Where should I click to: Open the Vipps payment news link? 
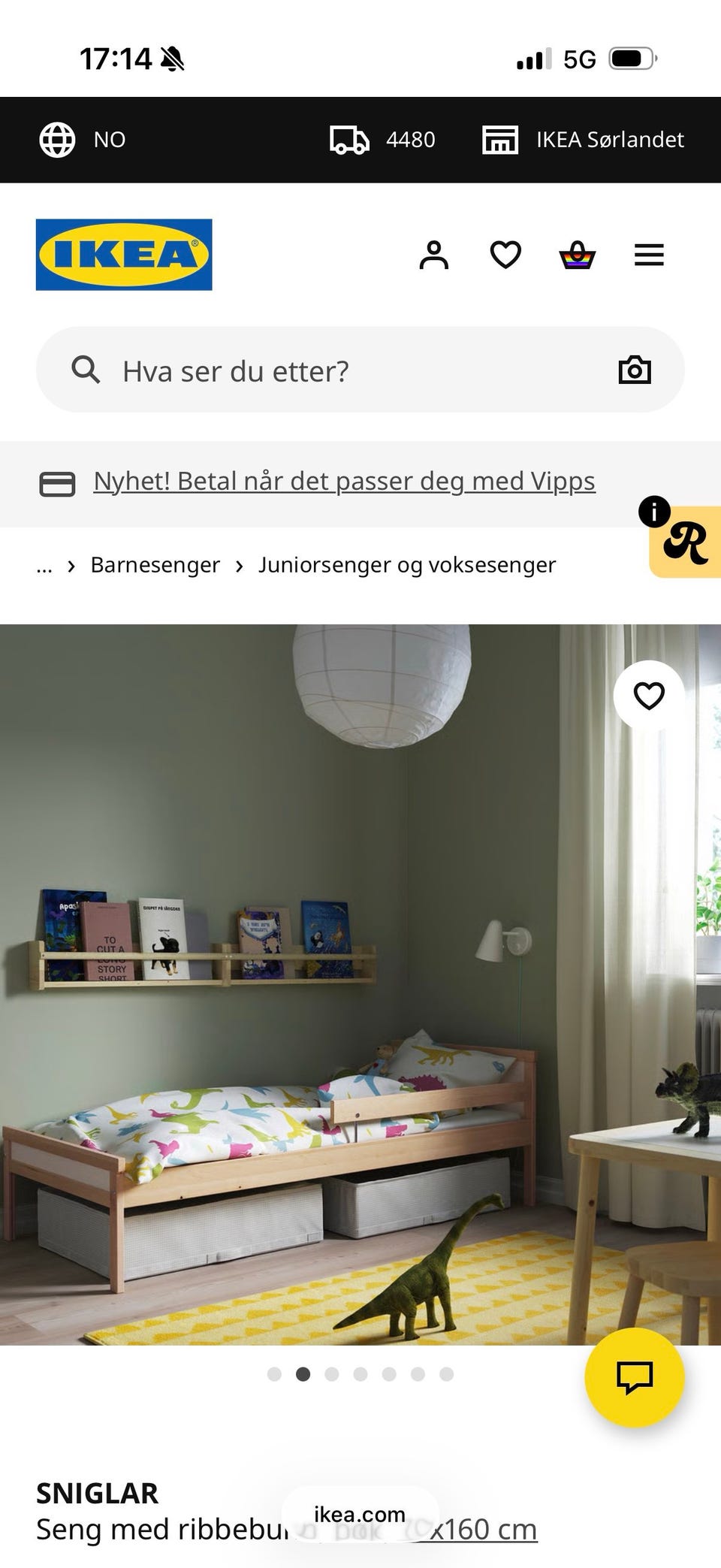(343, 481)
